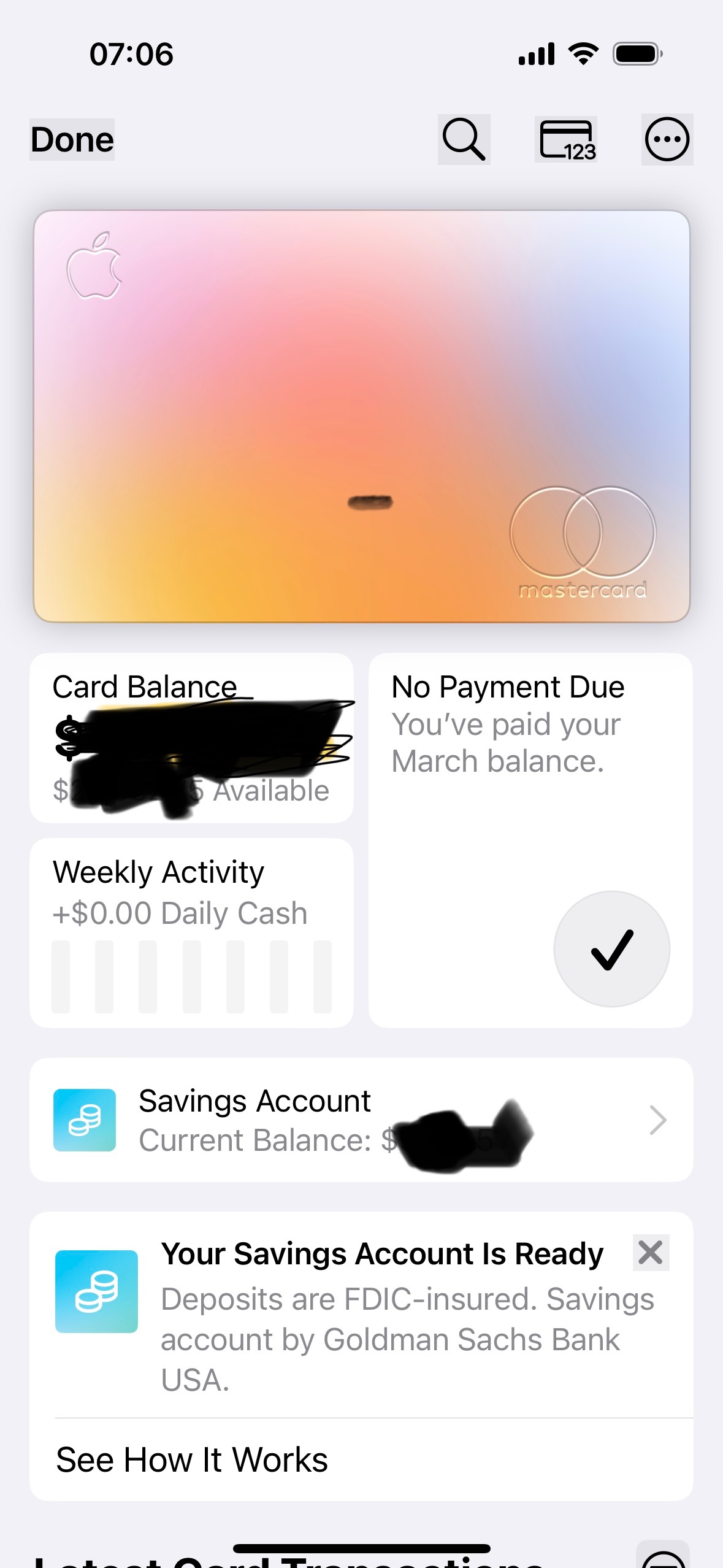Open transaction search
723x1568 pixels.
[x=464, y=140]
